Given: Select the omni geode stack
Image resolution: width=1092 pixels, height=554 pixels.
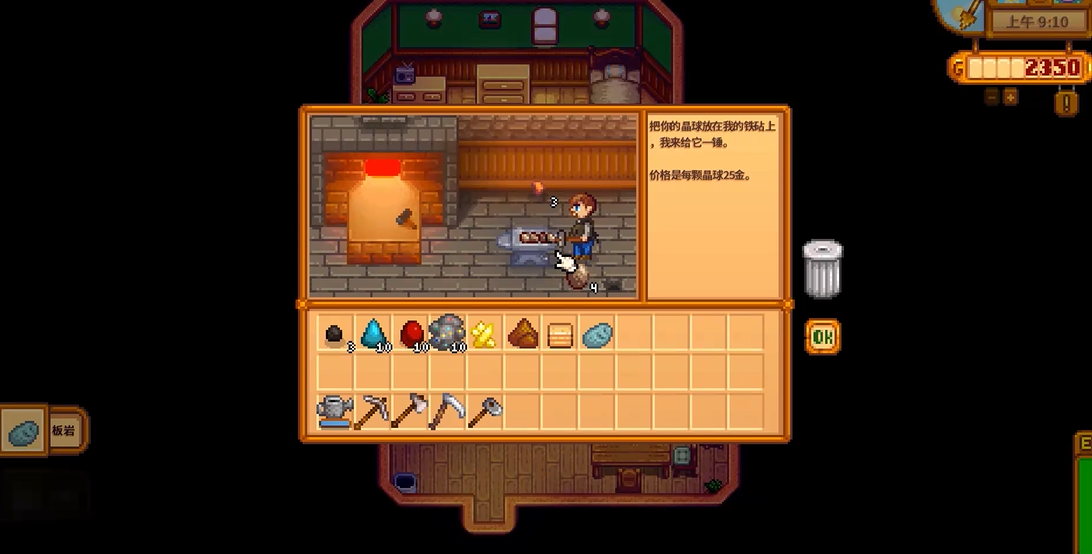Looking at the screenshot, I should coord(446,333).
